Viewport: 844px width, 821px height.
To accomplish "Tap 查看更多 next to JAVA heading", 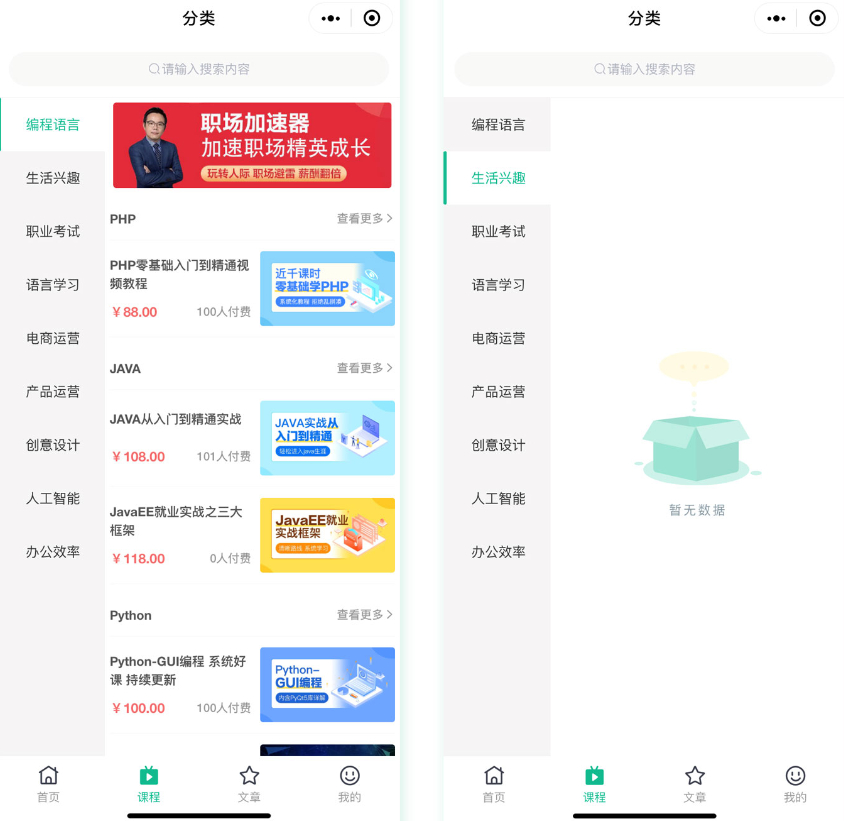I will coord(364,368).
